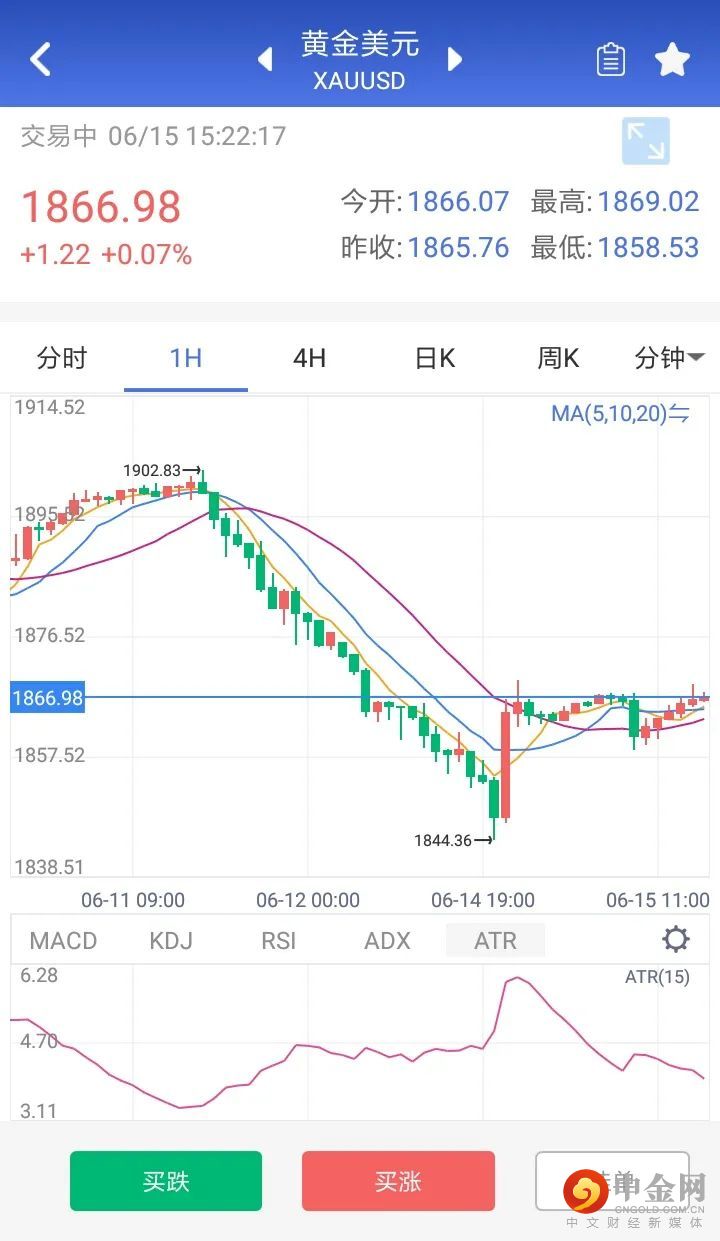Switch to the 日K chart tab
The width and height of the screenshot is (720, 1241).
[x=434, y=358]
